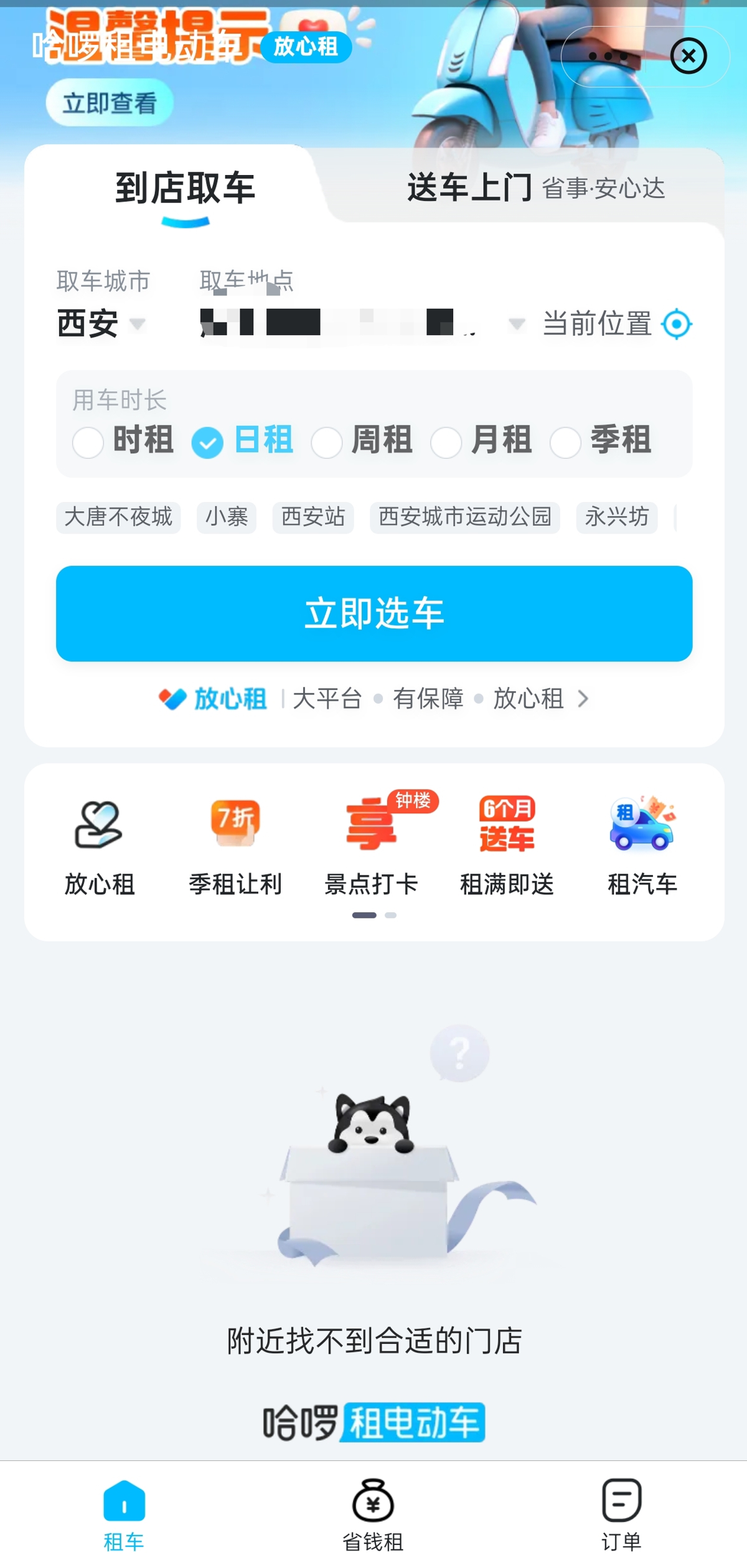Image resolution: width=747 pixels, height=1568 pixels.
Task: Open the 取车城市 dropdown showing 西安
Action: 101,324
